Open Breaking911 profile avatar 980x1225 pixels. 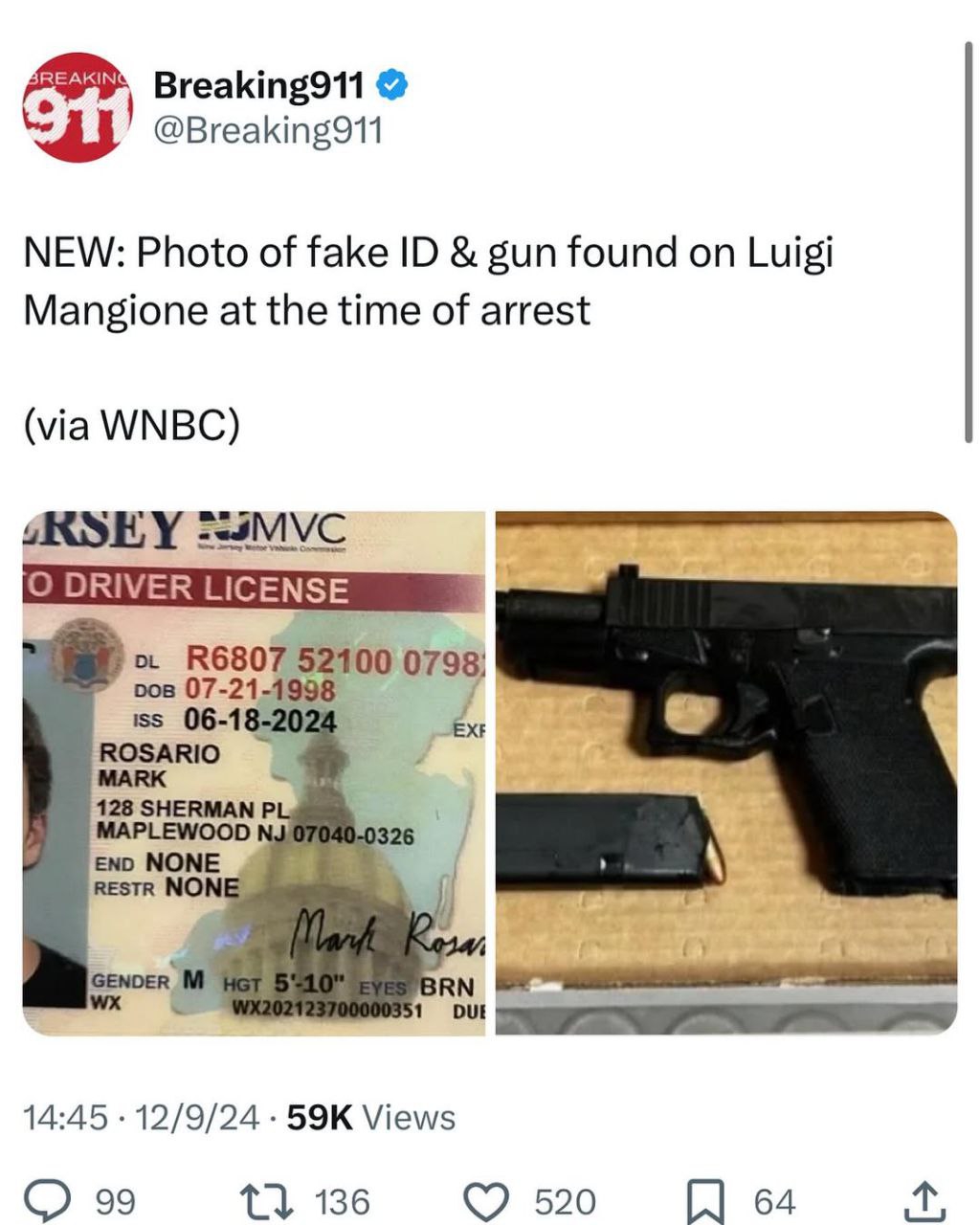coord(77,107)
